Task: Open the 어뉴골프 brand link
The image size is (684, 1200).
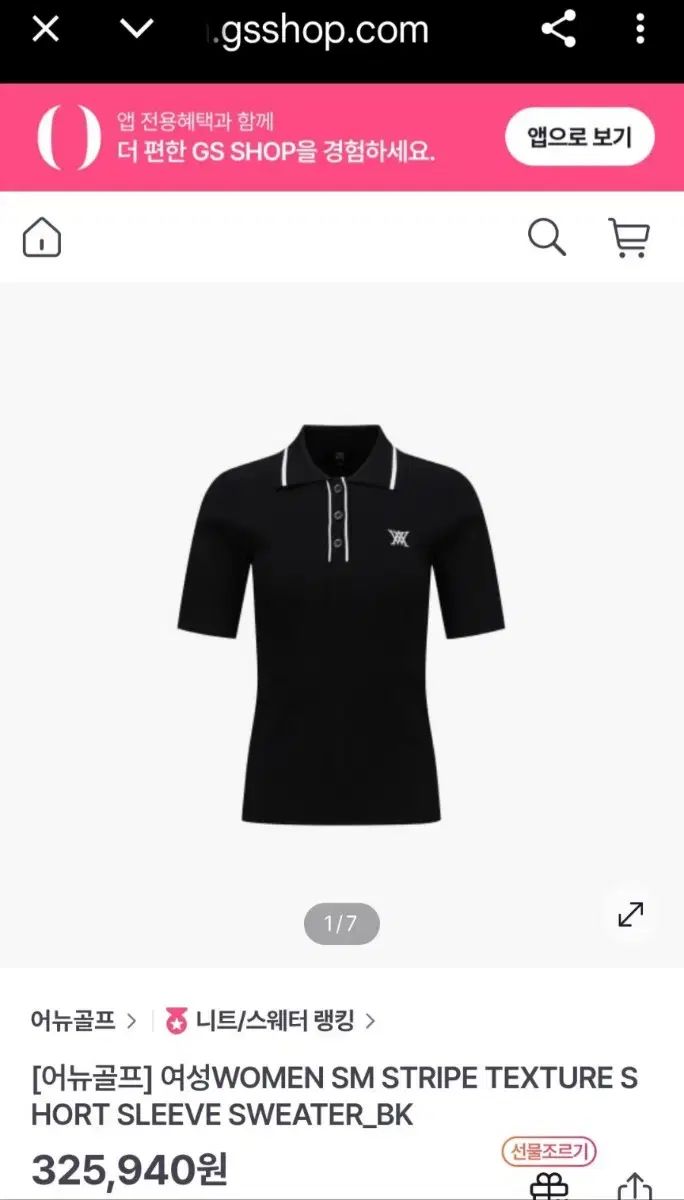Action: click(x=82, y=1021)
